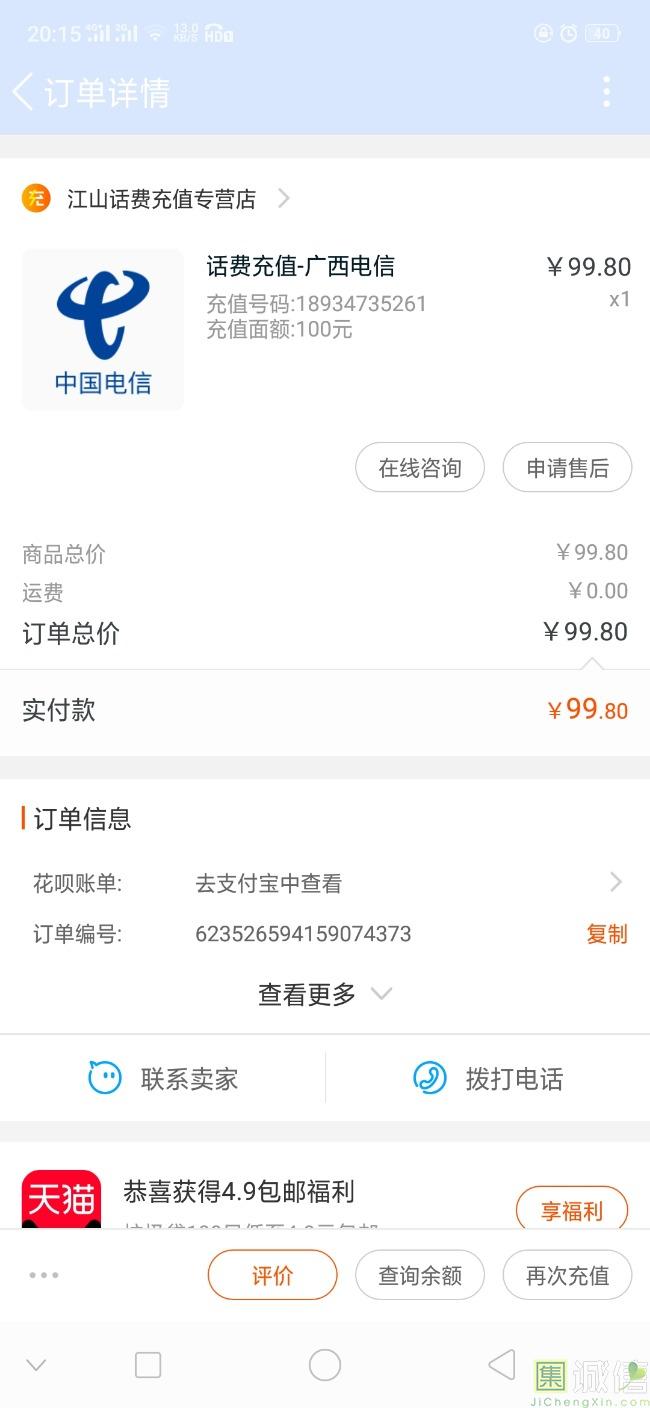Check the balance with 查询余额
Image resolution: width=650 pixels, height=1408 pixels.
tap(420, 1275)
